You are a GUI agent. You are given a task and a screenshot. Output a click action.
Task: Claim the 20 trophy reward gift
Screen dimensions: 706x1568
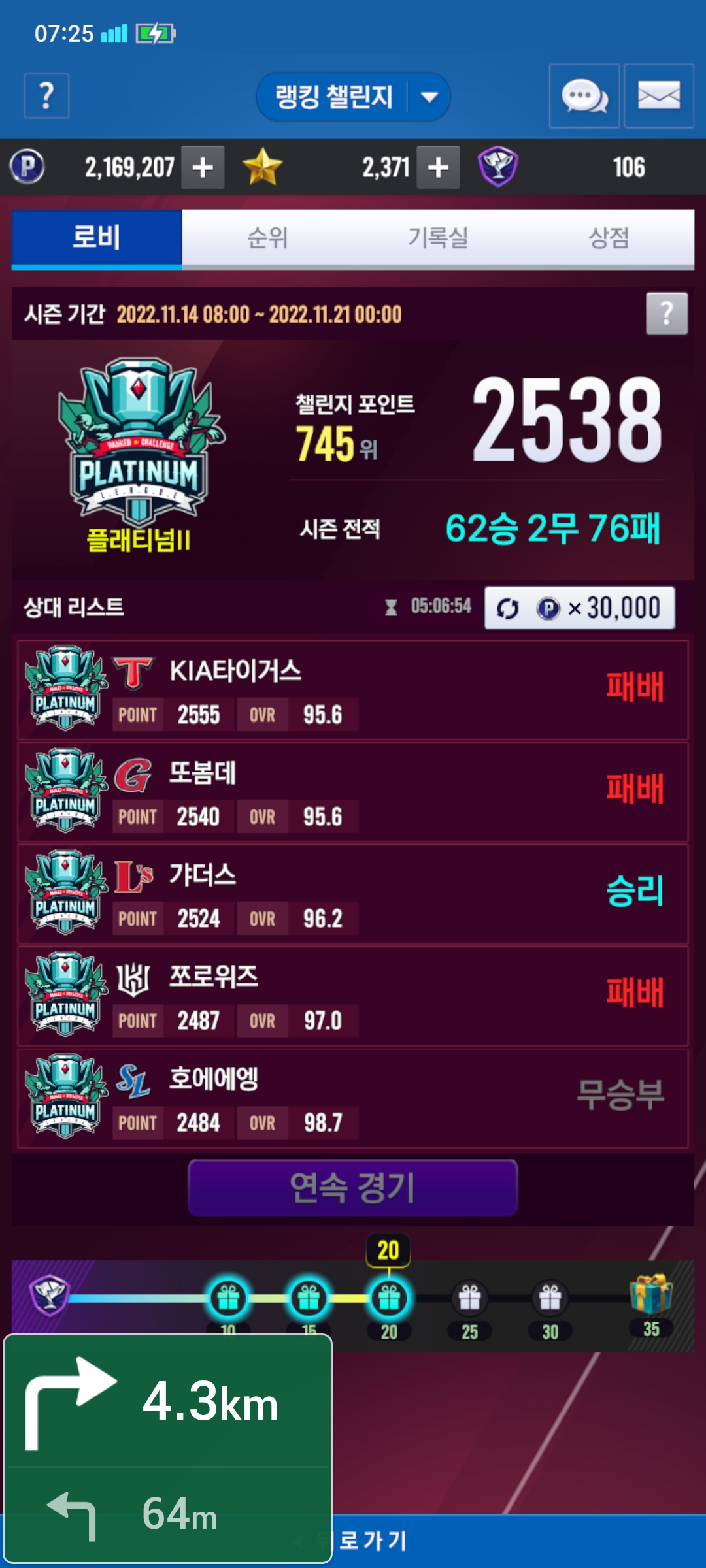[389, 1298]
